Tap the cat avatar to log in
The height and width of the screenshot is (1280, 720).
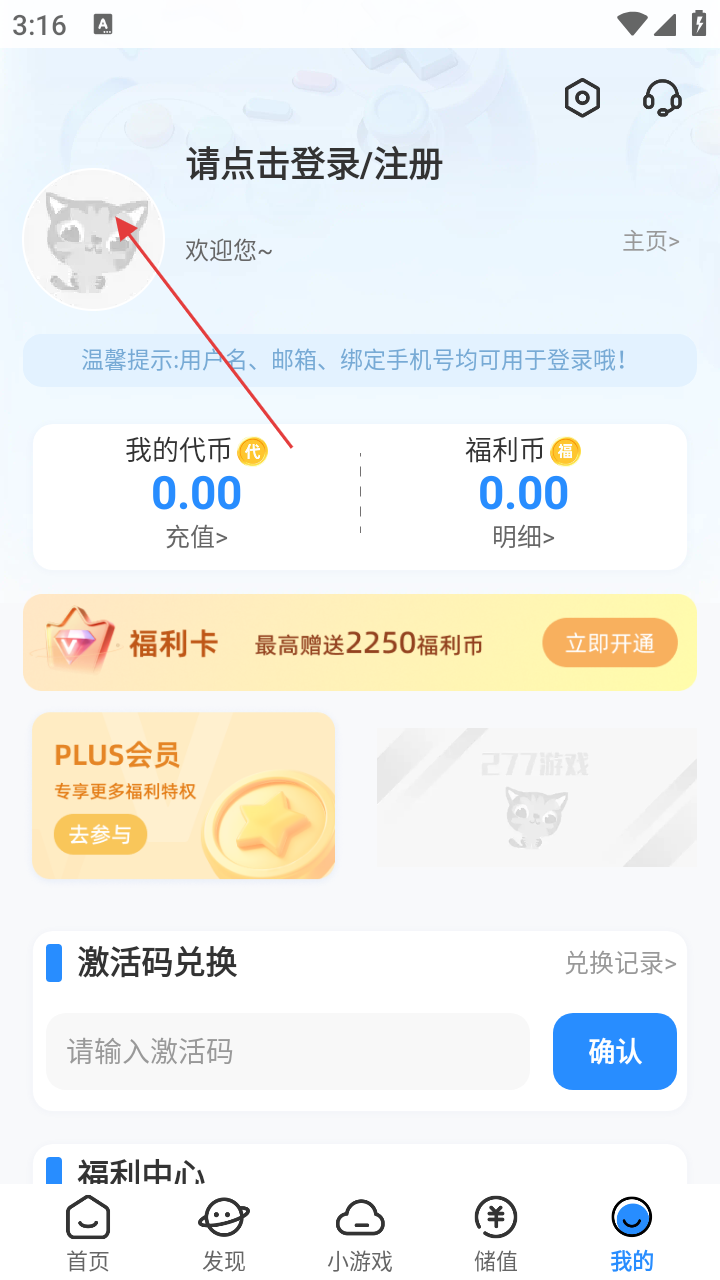click(x=93, y=240)
